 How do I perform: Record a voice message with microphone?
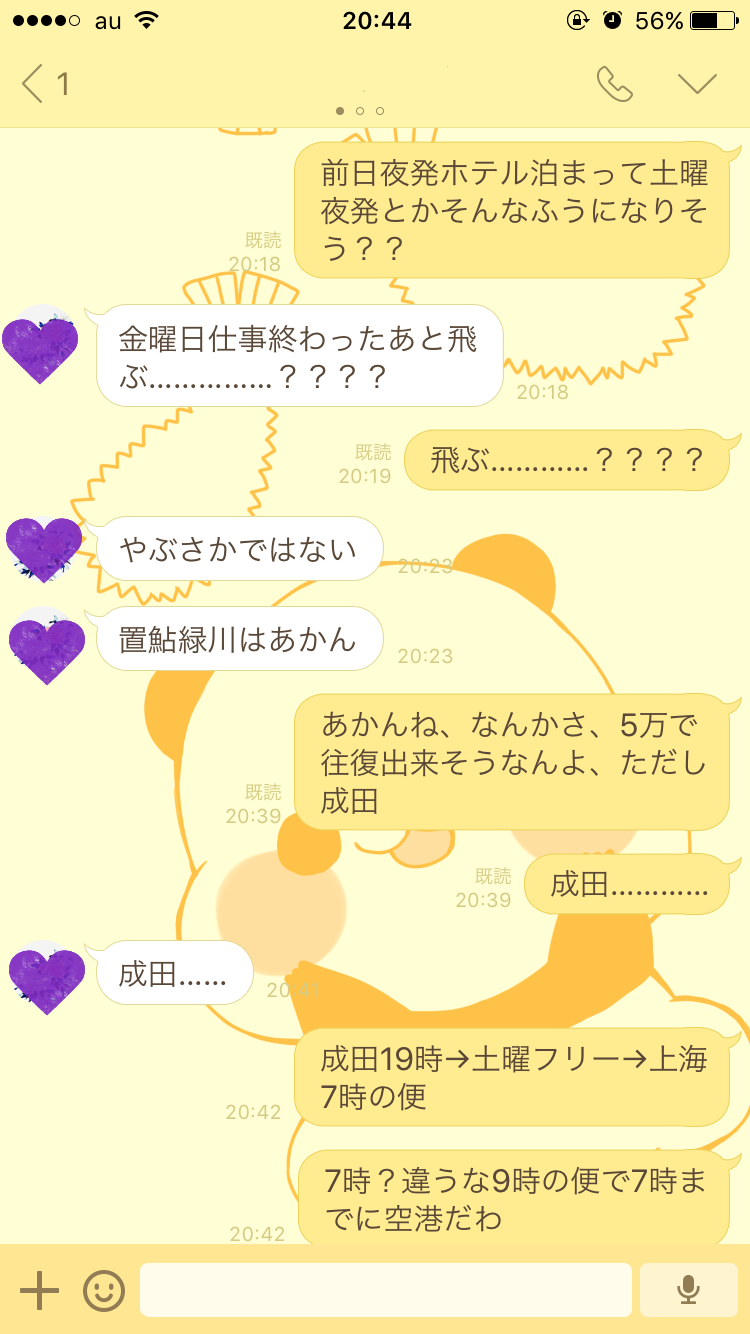(687, 1290)
